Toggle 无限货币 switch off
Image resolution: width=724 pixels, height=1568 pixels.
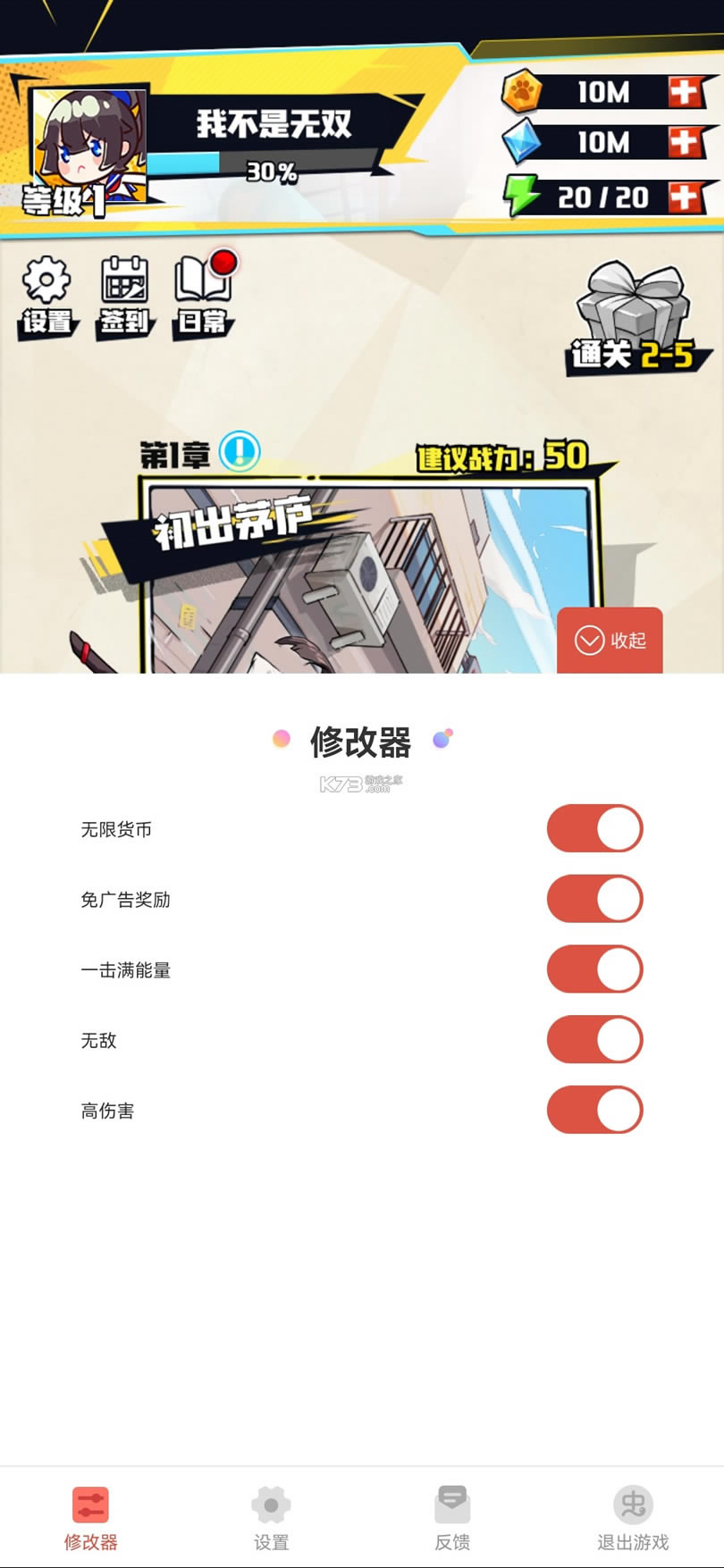click(594, 828)
